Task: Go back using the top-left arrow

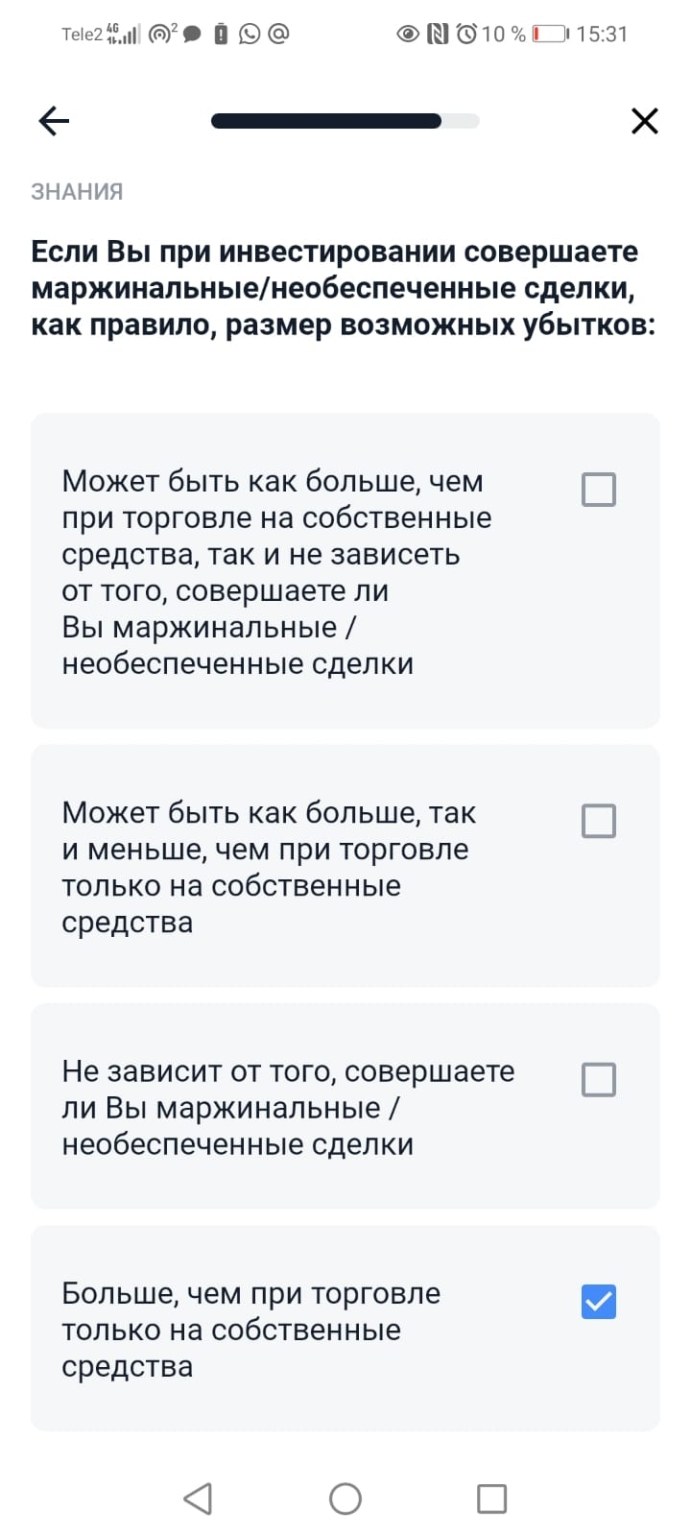Action: (x=54, y=121)
